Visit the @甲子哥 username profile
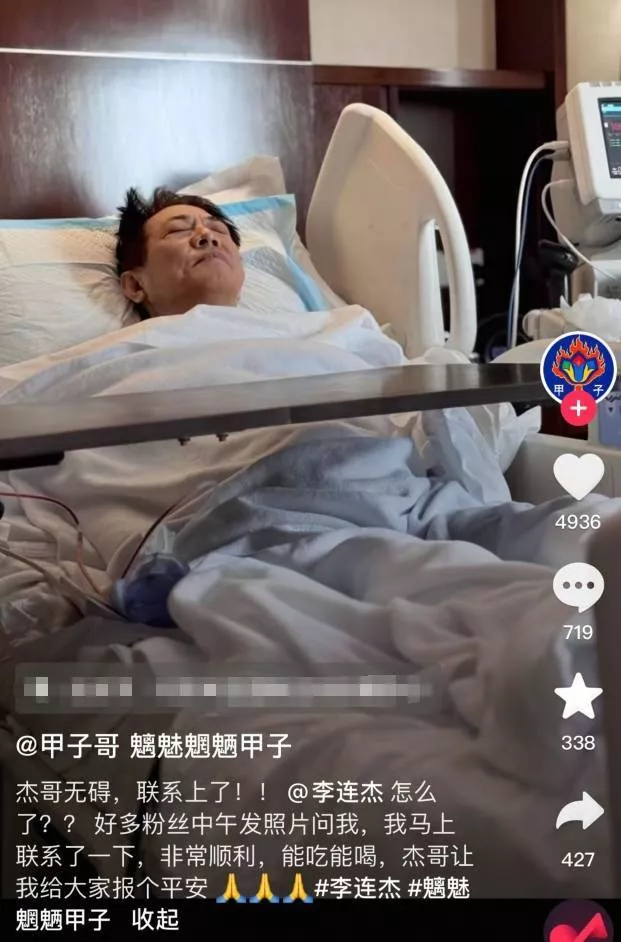 [68, 745]
